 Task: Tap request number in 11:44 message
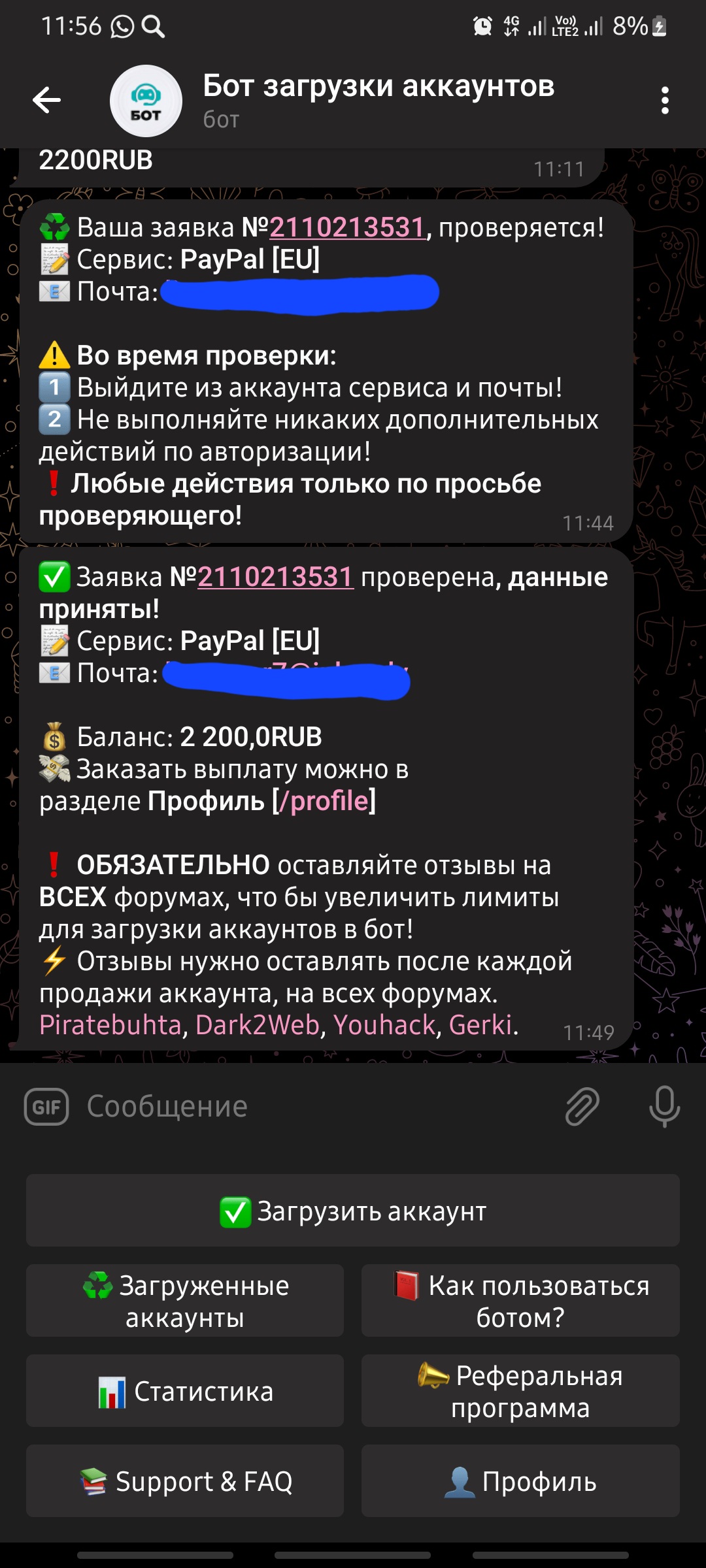(347, 228)
